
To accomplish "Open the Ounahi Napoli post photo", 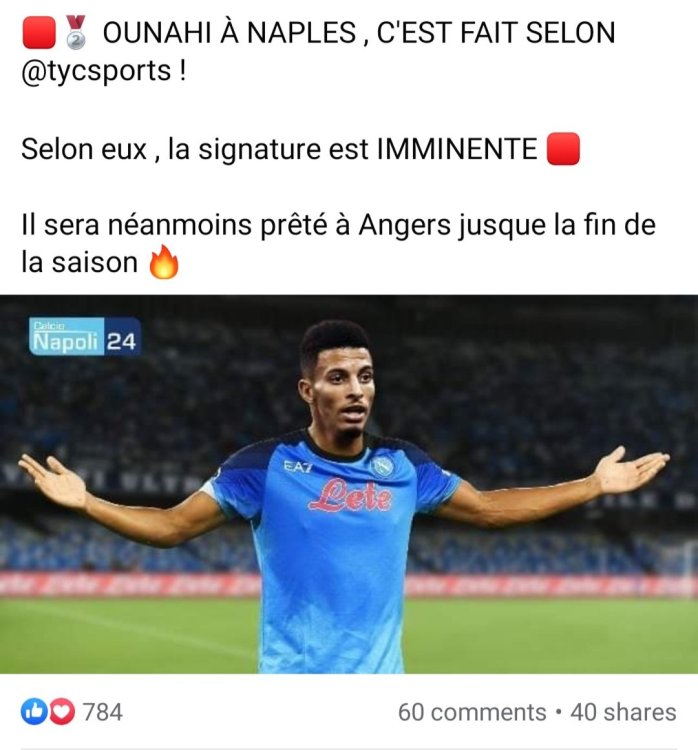I will click(x=348, y=484).
